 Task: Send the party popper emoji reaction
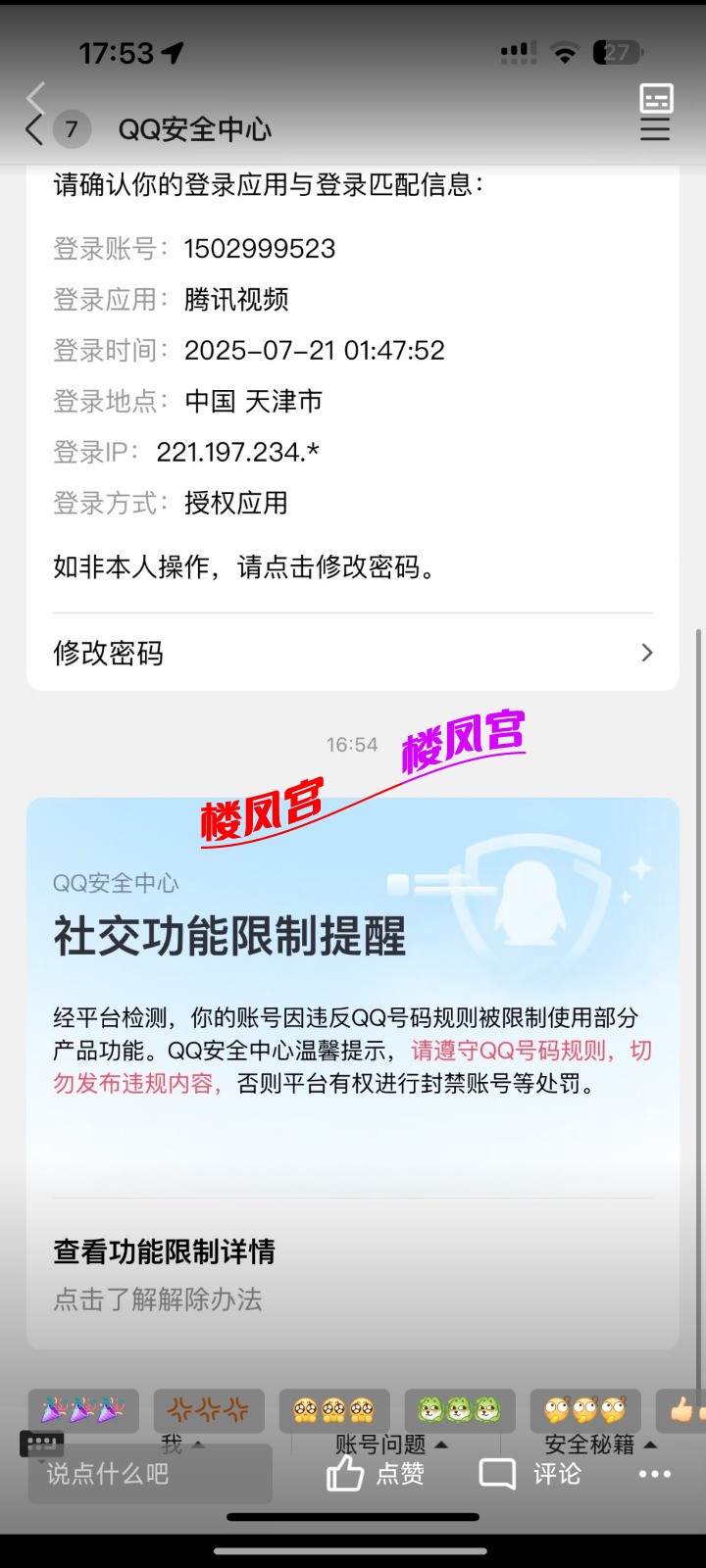(x=83, y=1409)
